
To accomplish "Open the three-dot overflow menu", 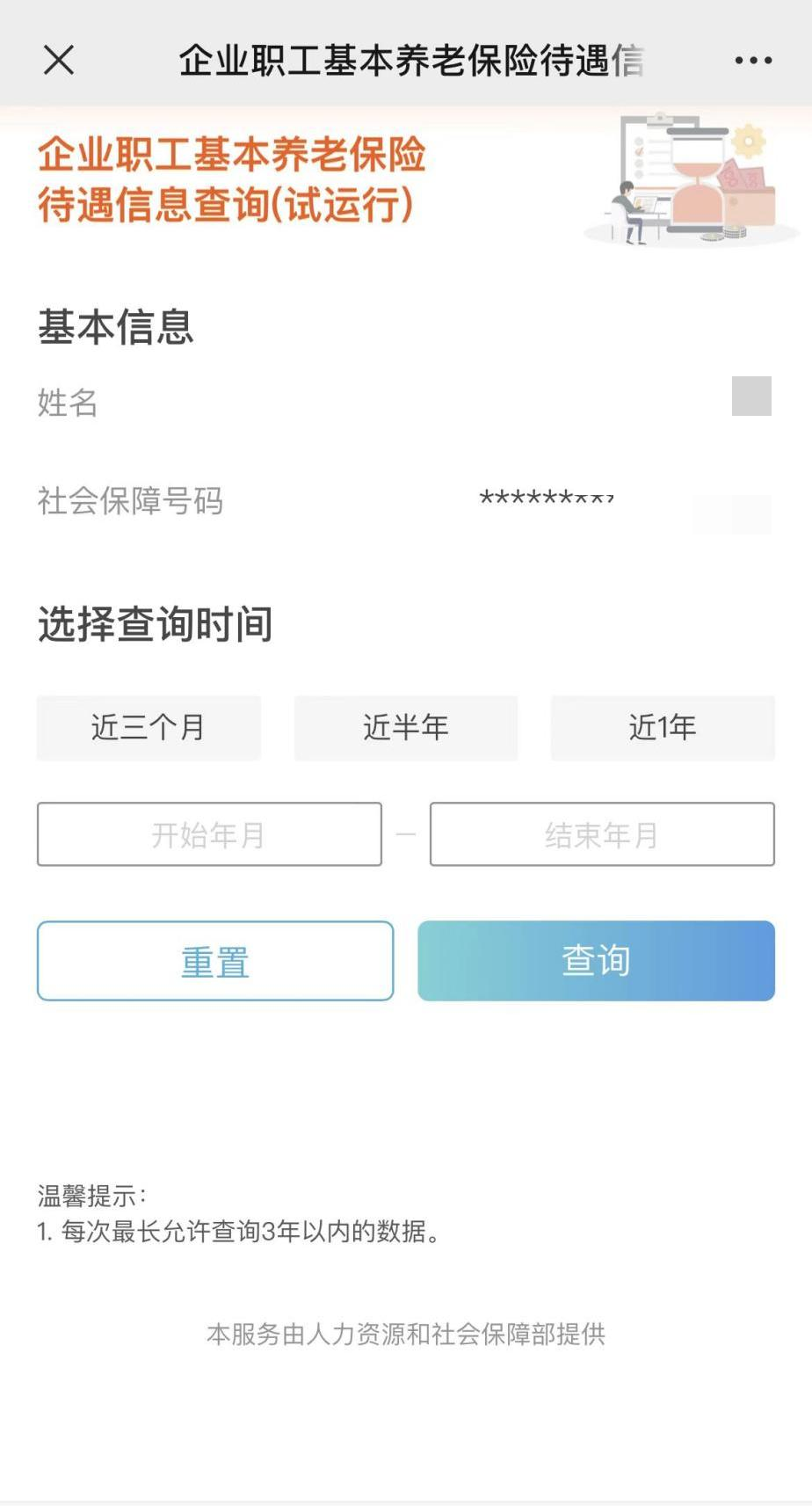I will click(x=753, y=61).
